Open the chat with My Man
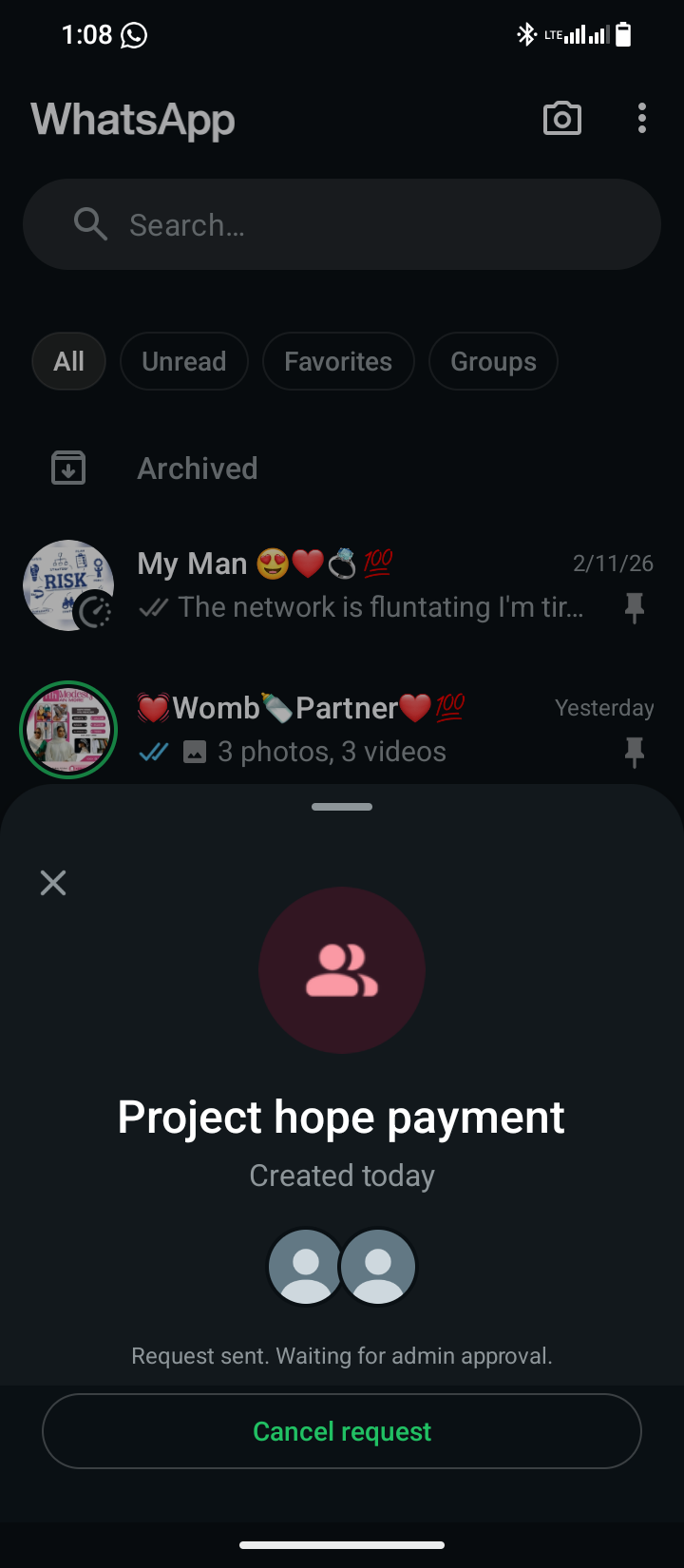The width and height of the screenshot is (684, 1568). (x=361, y=585)
